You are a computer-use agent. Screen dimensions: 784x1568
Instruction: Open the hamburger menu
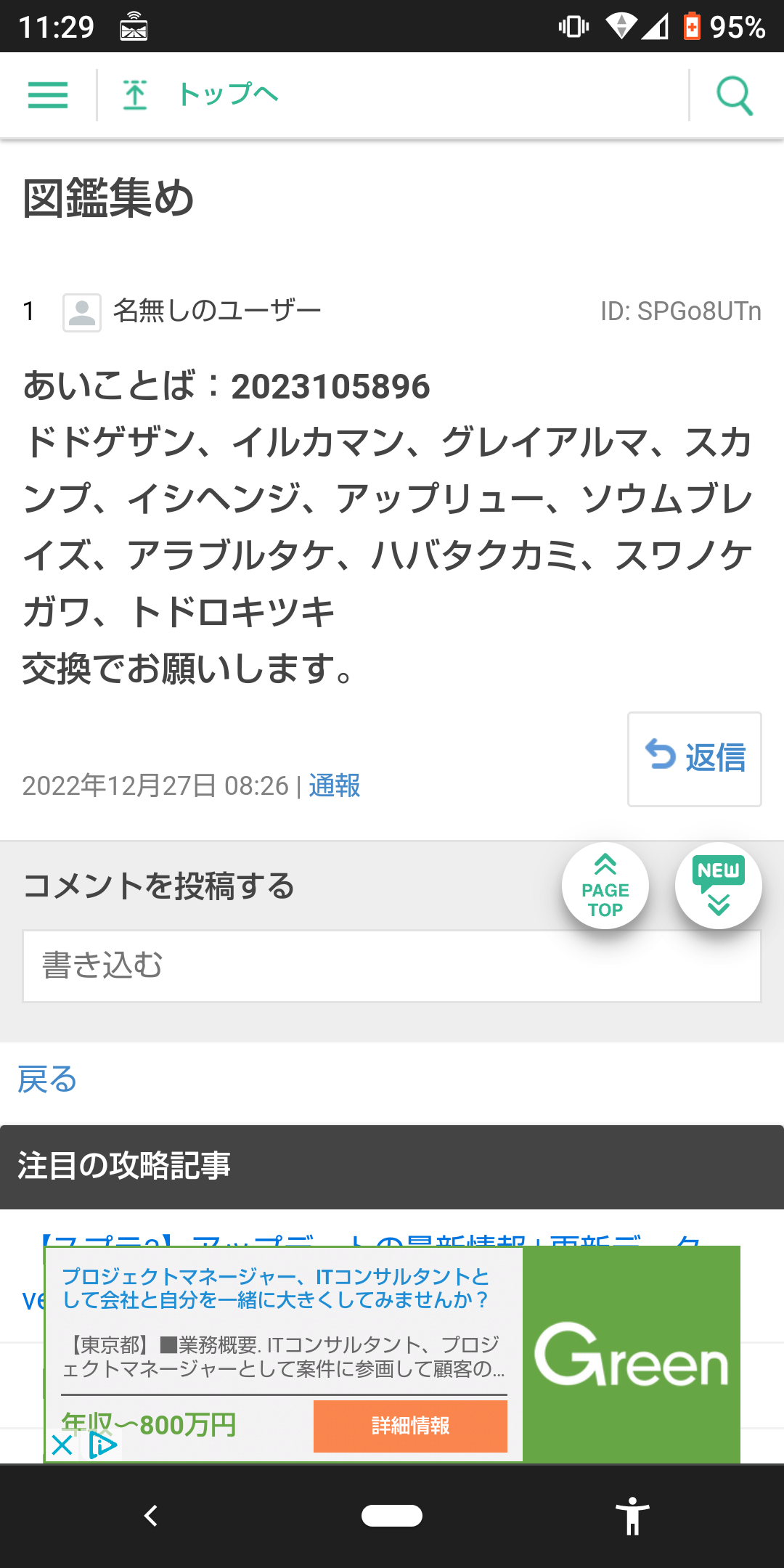click(48, 95)
